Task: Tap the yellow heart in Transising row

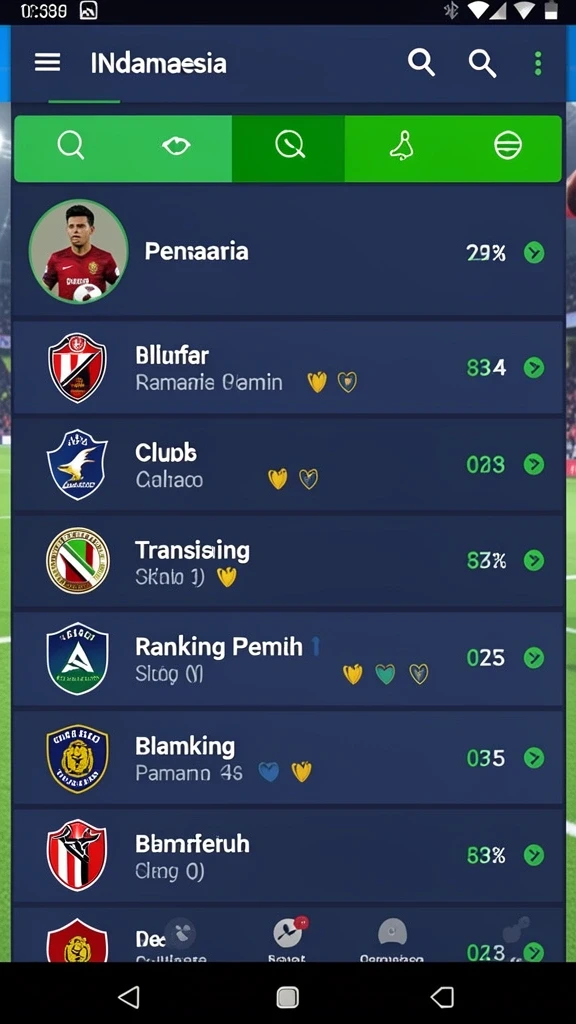Action: 227,577
